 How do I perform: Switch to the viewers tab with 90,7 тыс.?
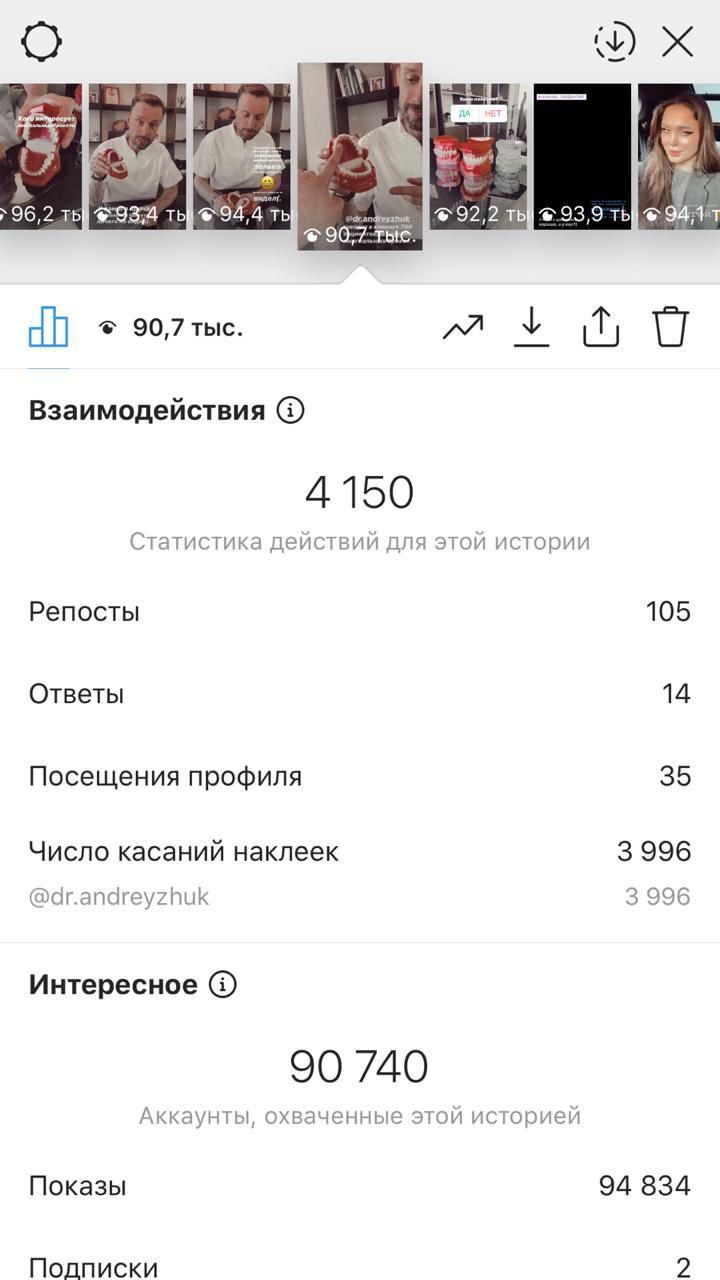[x=171, y=327]
